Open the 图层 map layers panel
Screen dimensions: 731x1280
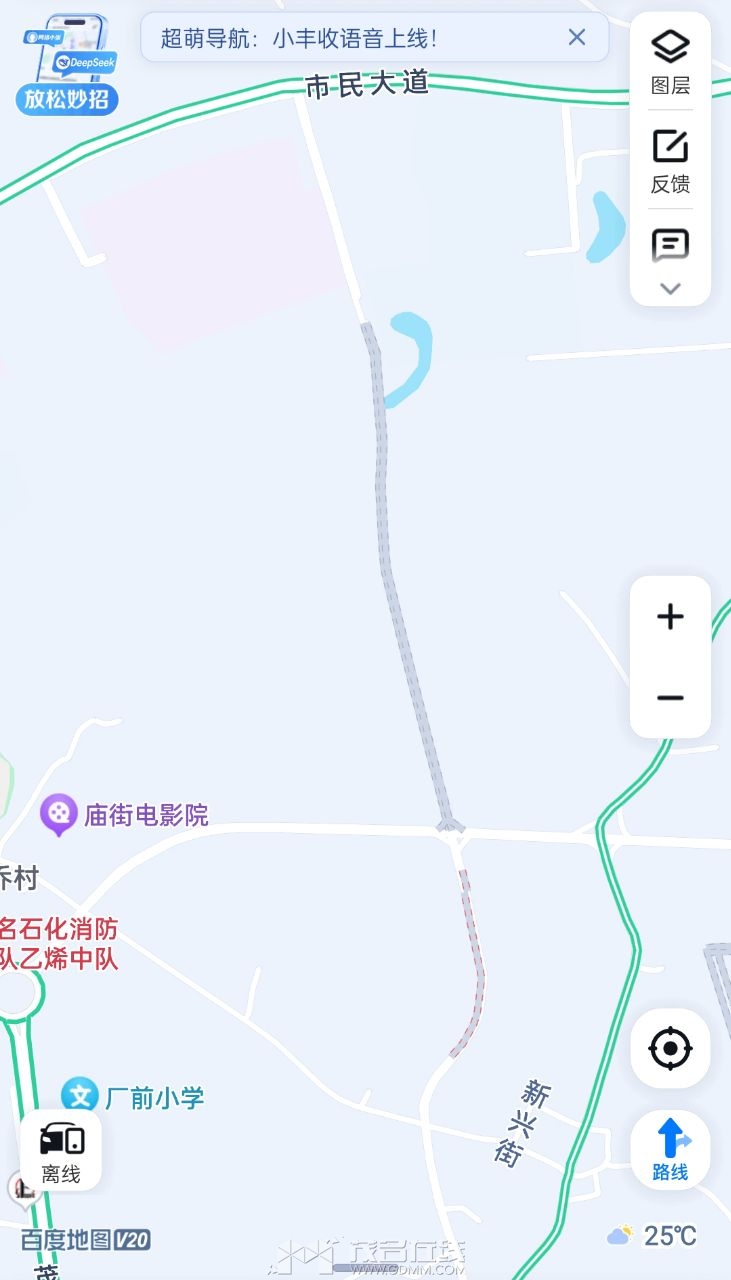coord(670,61)
